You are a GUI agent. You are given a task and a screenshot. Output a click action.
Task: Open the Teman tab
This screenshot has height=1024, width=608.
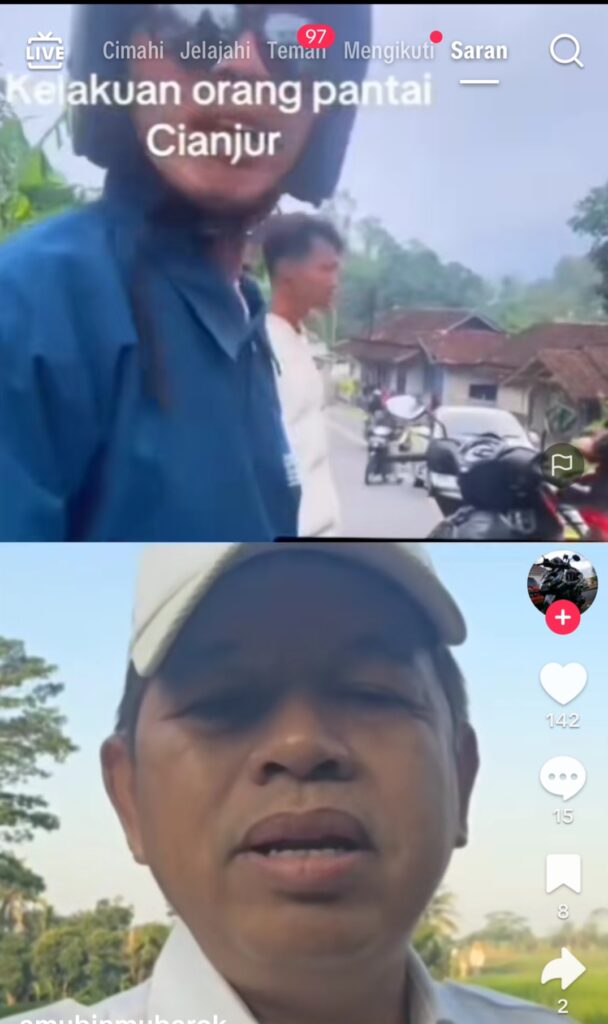coord(296,50)
